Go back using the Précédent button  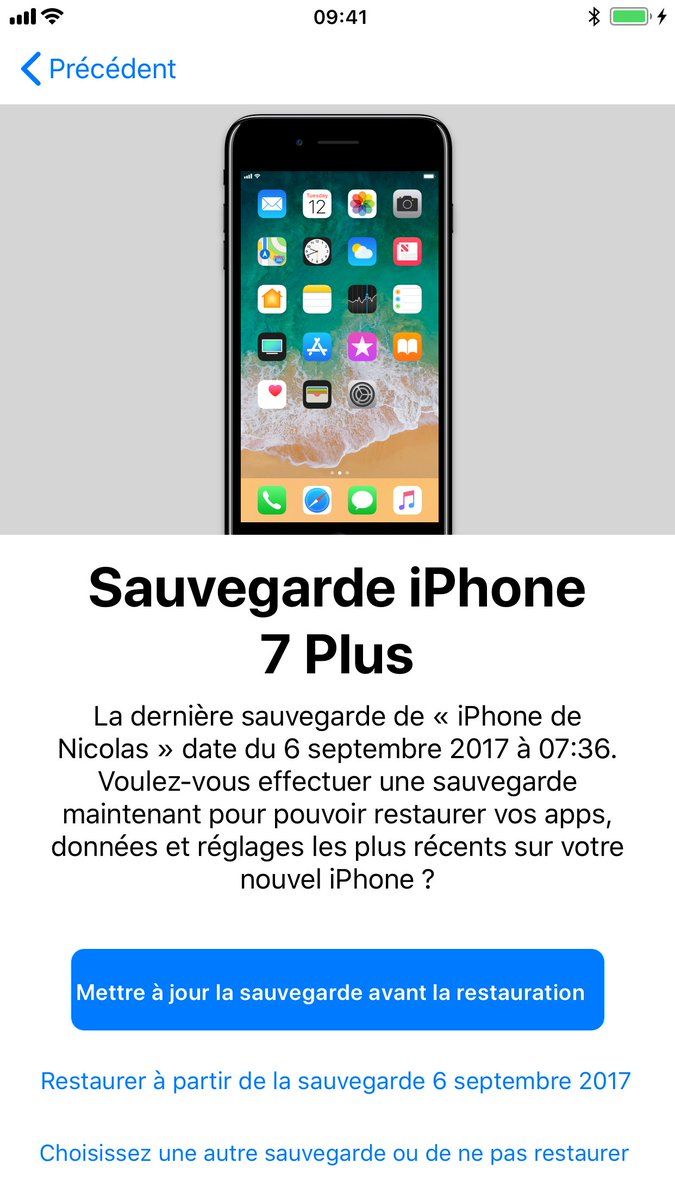[x=98, y=69]
